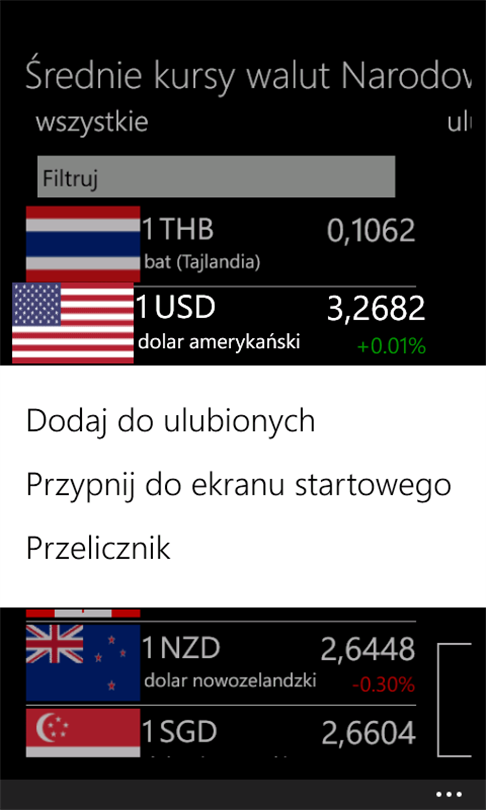Select Dodaj do ulubionych
Viewport: 486px width, 810px height.
(x=170, y=421)
